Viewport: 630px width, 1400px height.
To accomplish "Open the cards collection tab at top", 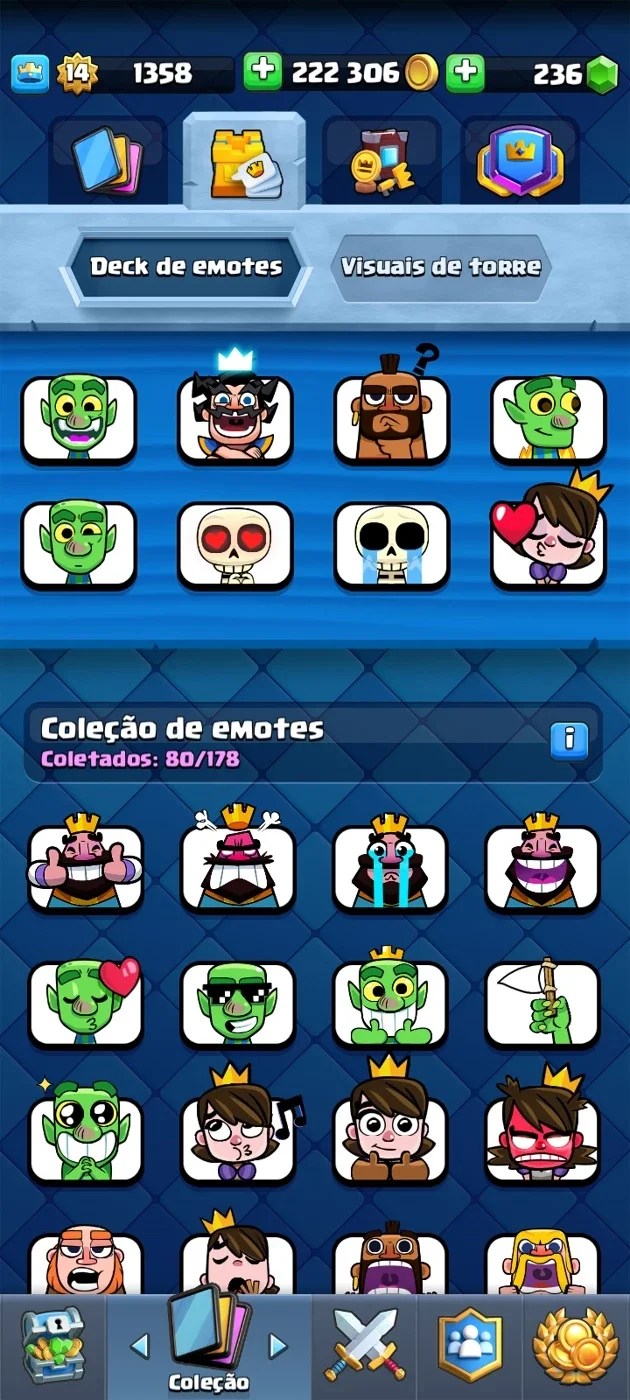I will 108,160.
